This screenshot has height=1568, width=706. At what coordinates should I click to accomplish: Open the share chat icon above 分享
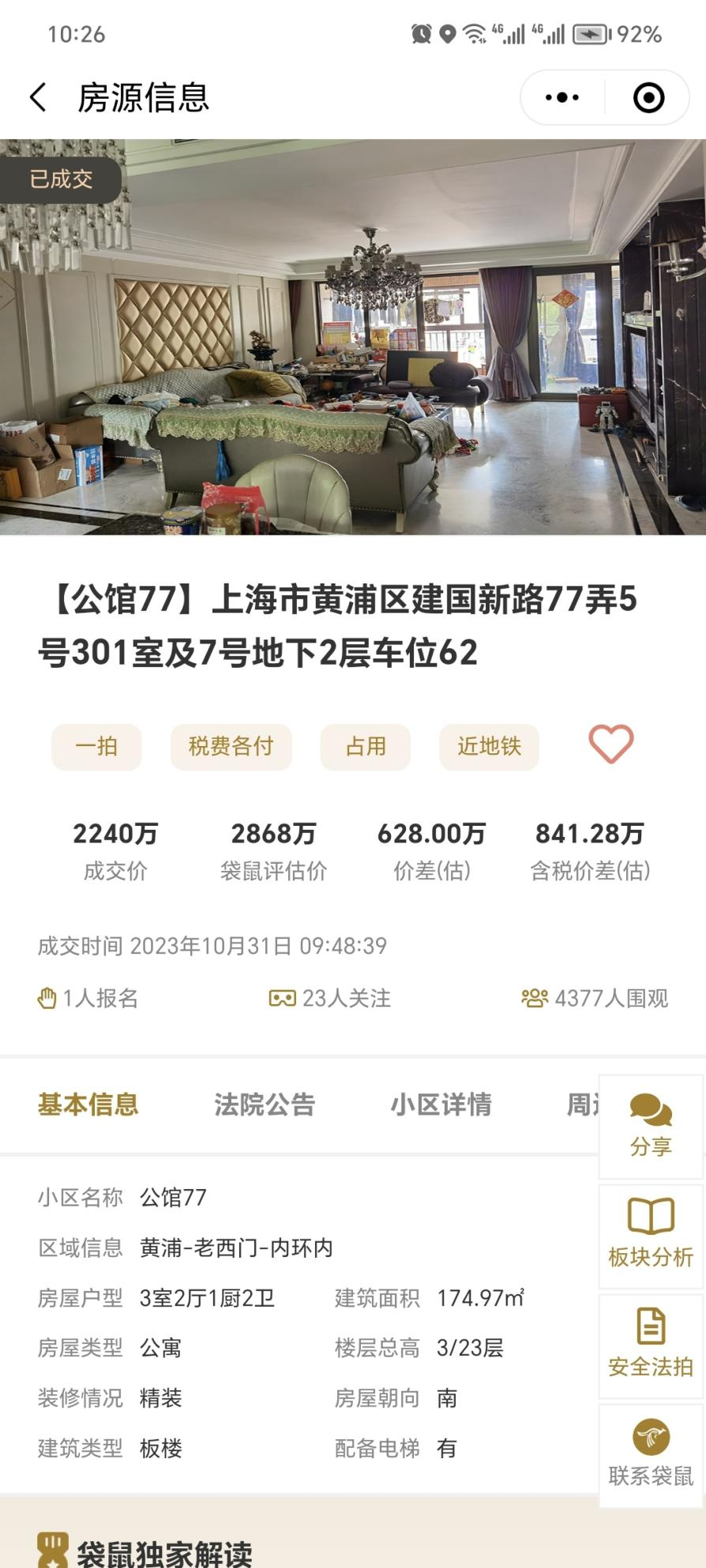click(x=650, y=1111)
